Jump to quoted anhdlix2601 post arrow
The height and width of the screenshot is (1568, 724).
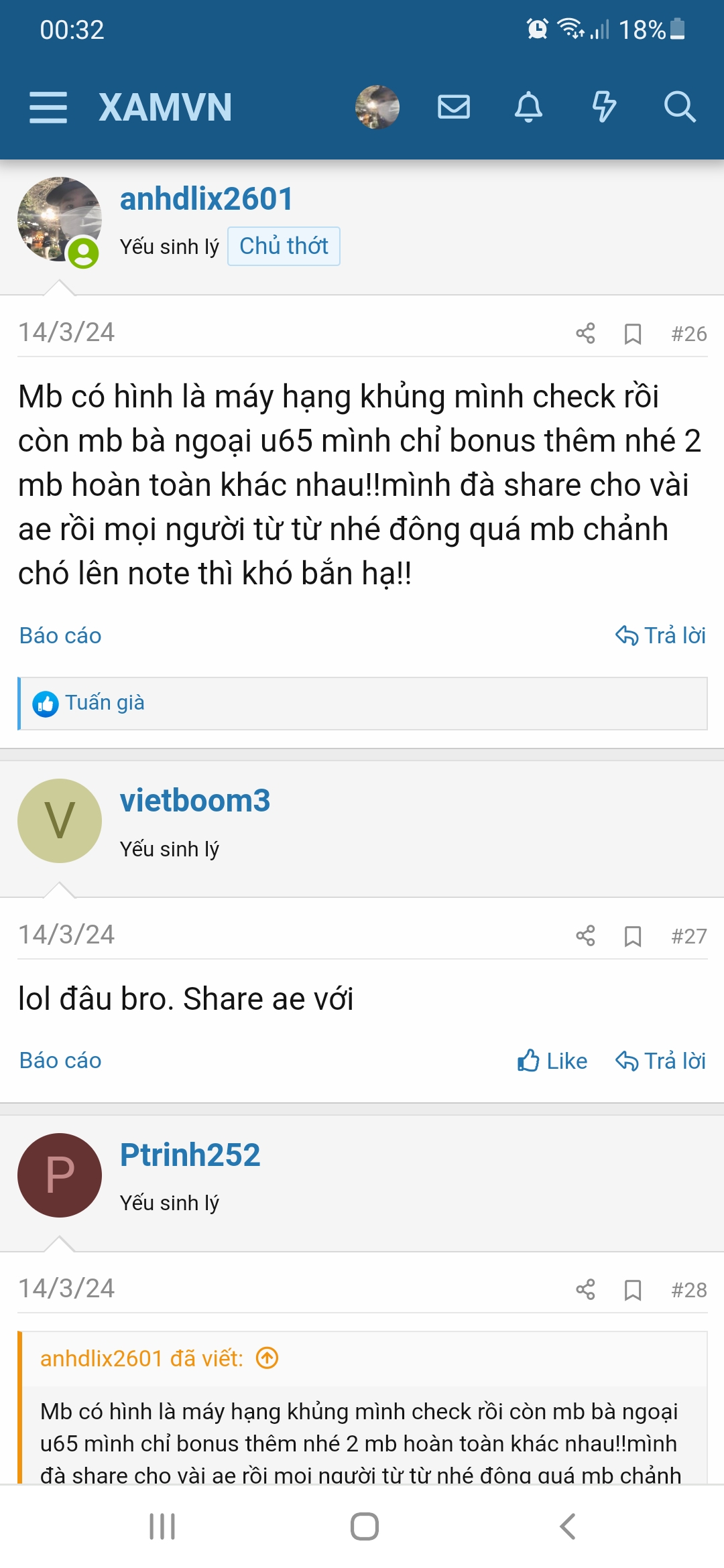tap(267, 1358)
